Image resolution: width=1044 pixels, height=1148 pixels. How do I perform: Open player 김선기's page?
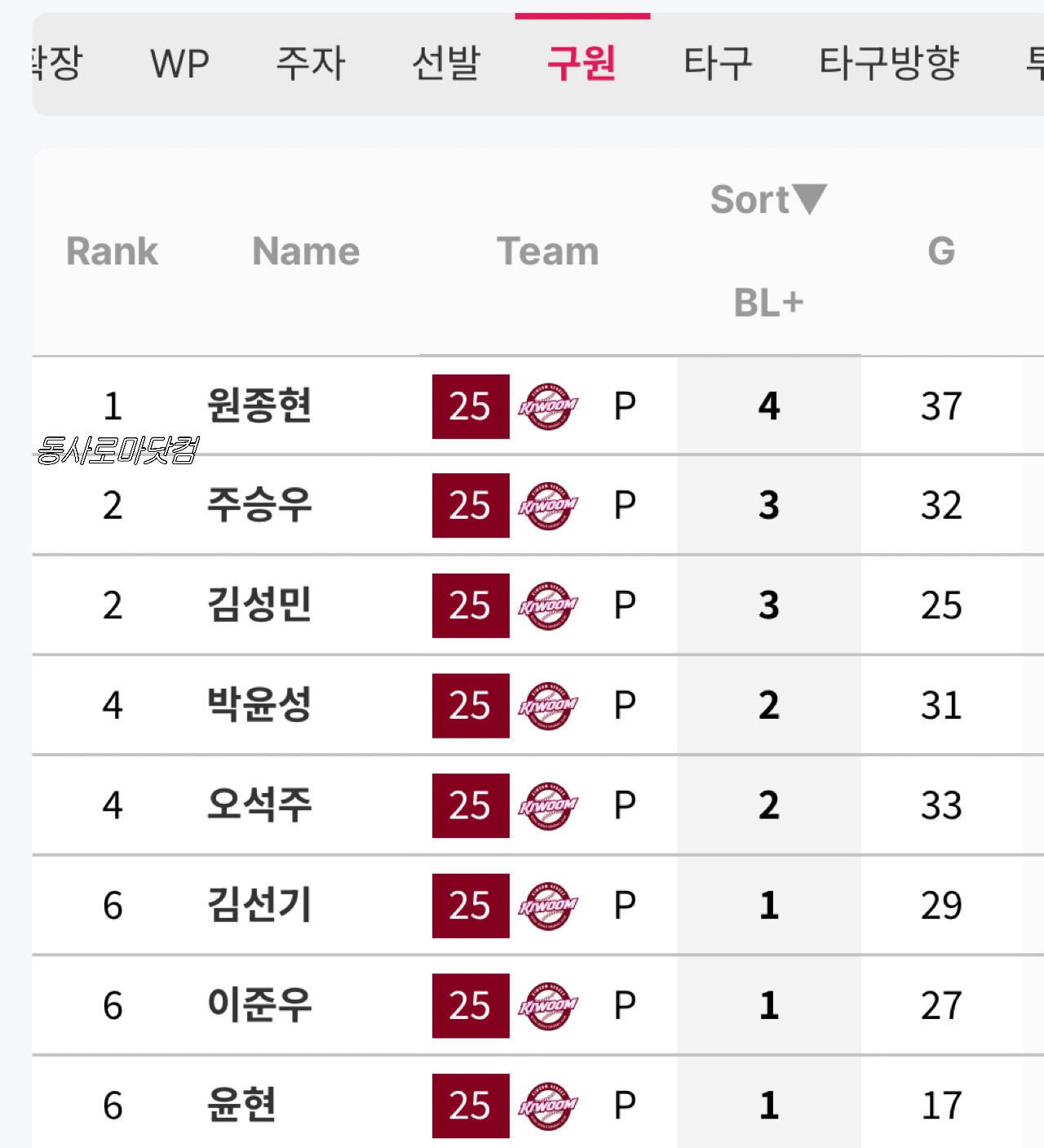[259, 905]
